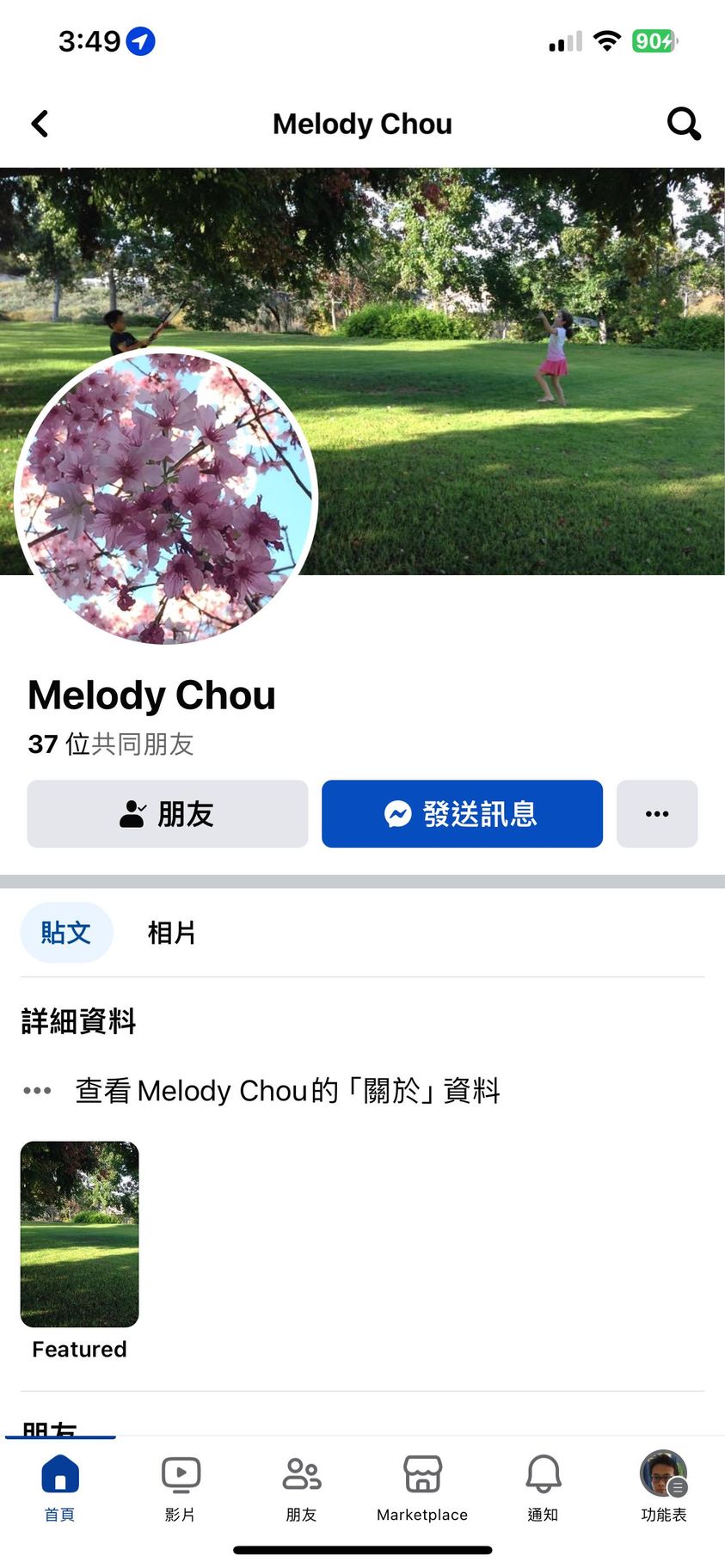Open the three-dot more options button
The height and width of the screenshot is (1568, 725).
pos(657,813)
